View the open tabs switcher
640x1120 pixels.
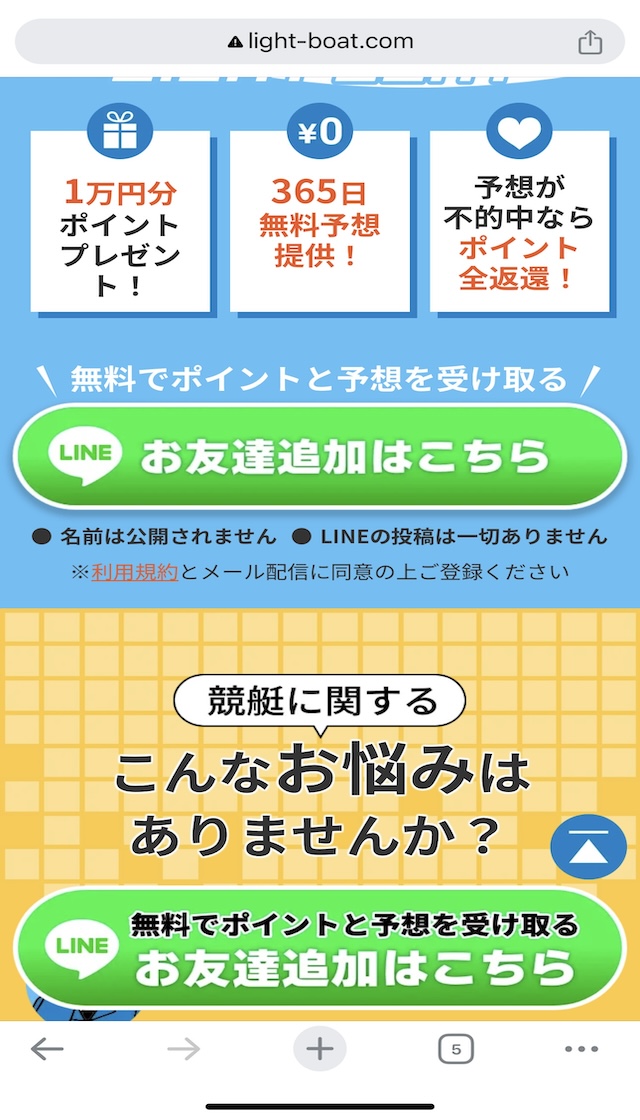455,1049
